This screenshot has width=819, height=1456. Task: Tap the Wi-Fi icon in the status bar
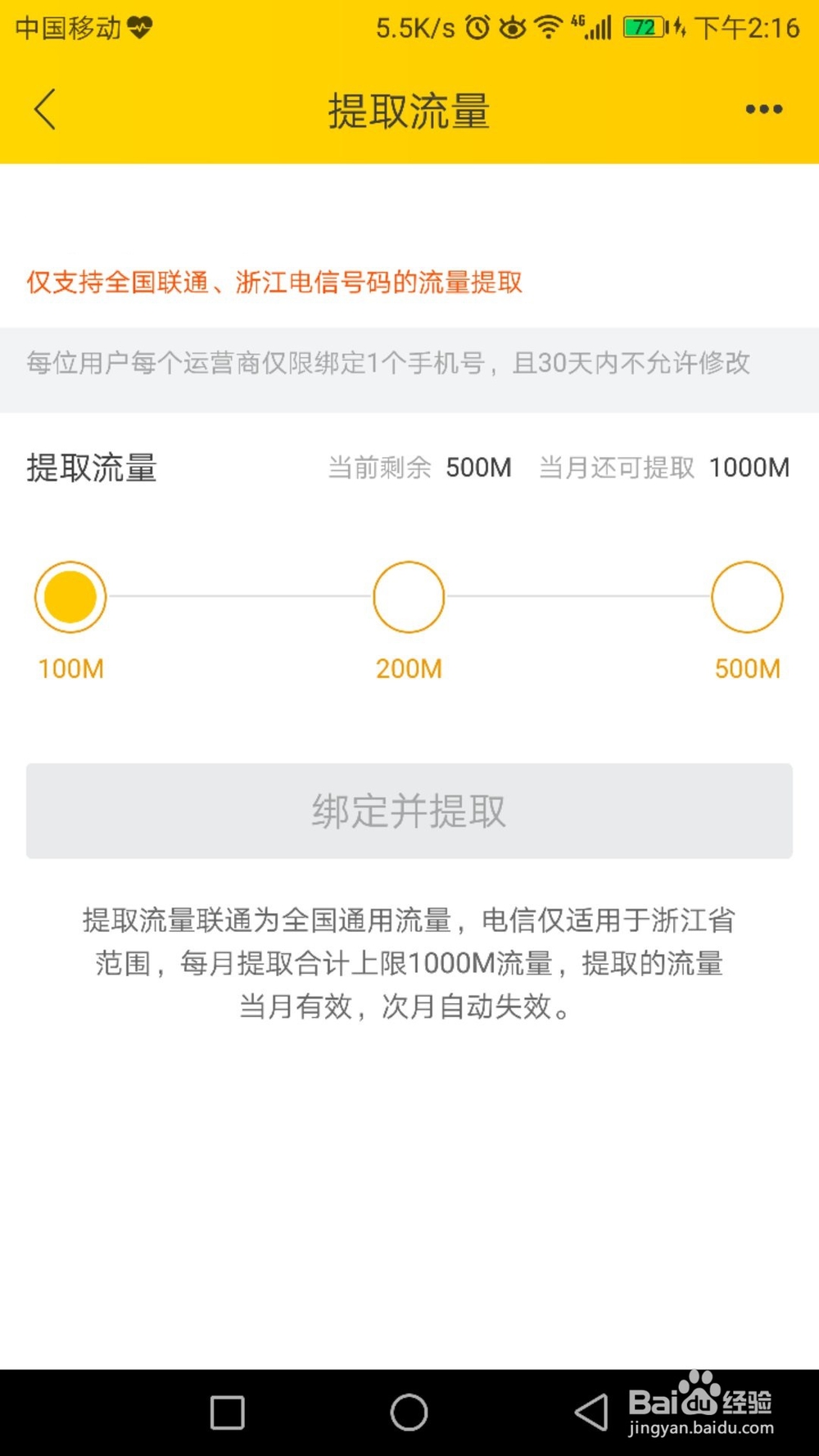tap(550, 27)
